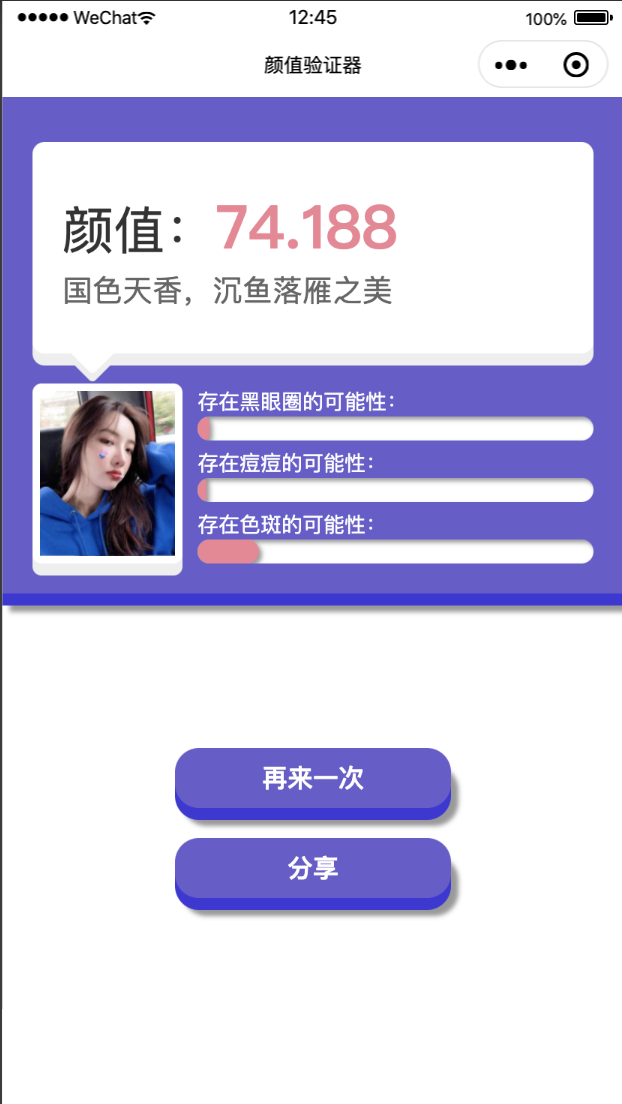Tap the 再来一次 button
The image size is (622, 1104).
pos(312,779)
